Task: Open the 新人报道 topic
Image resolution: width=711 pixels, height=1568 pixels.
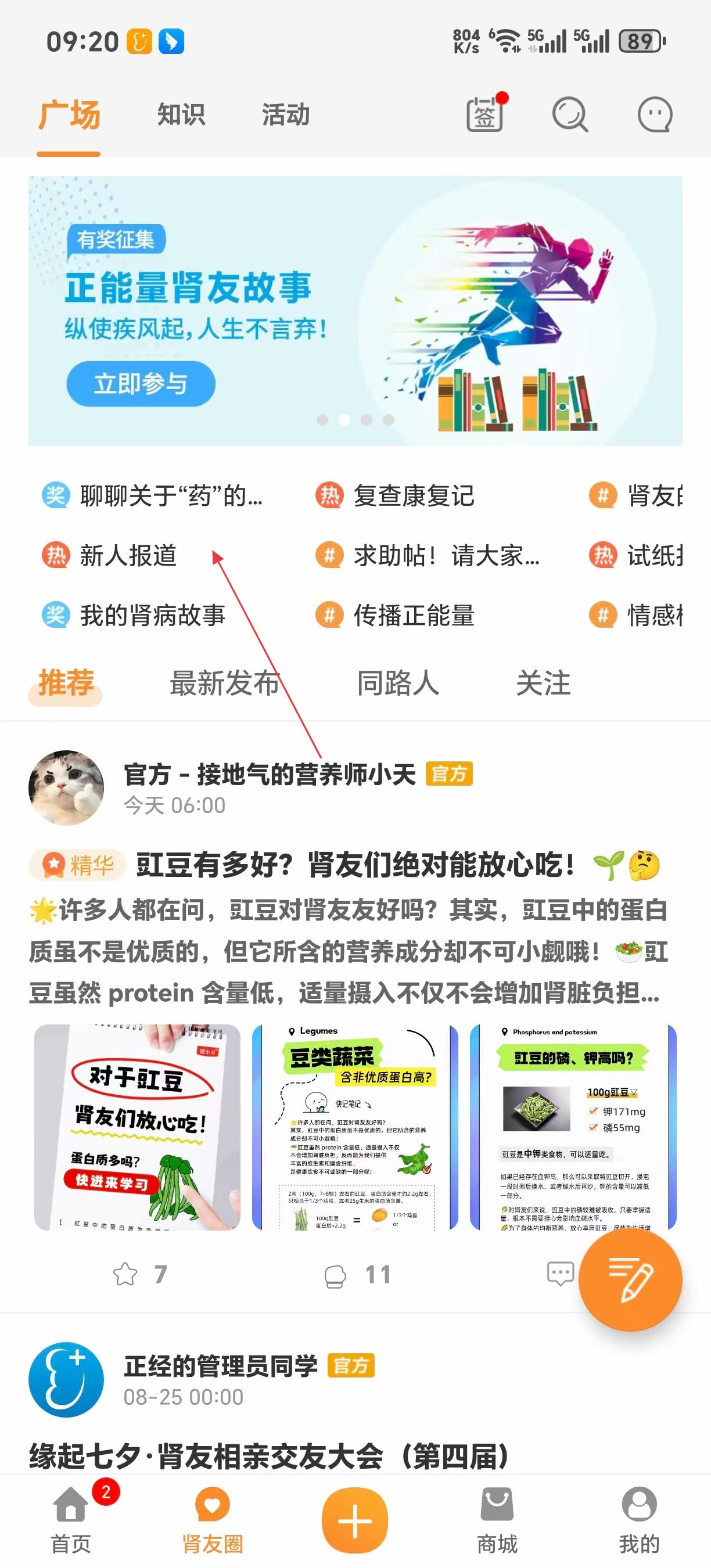Action: click(x=128, y=555)
